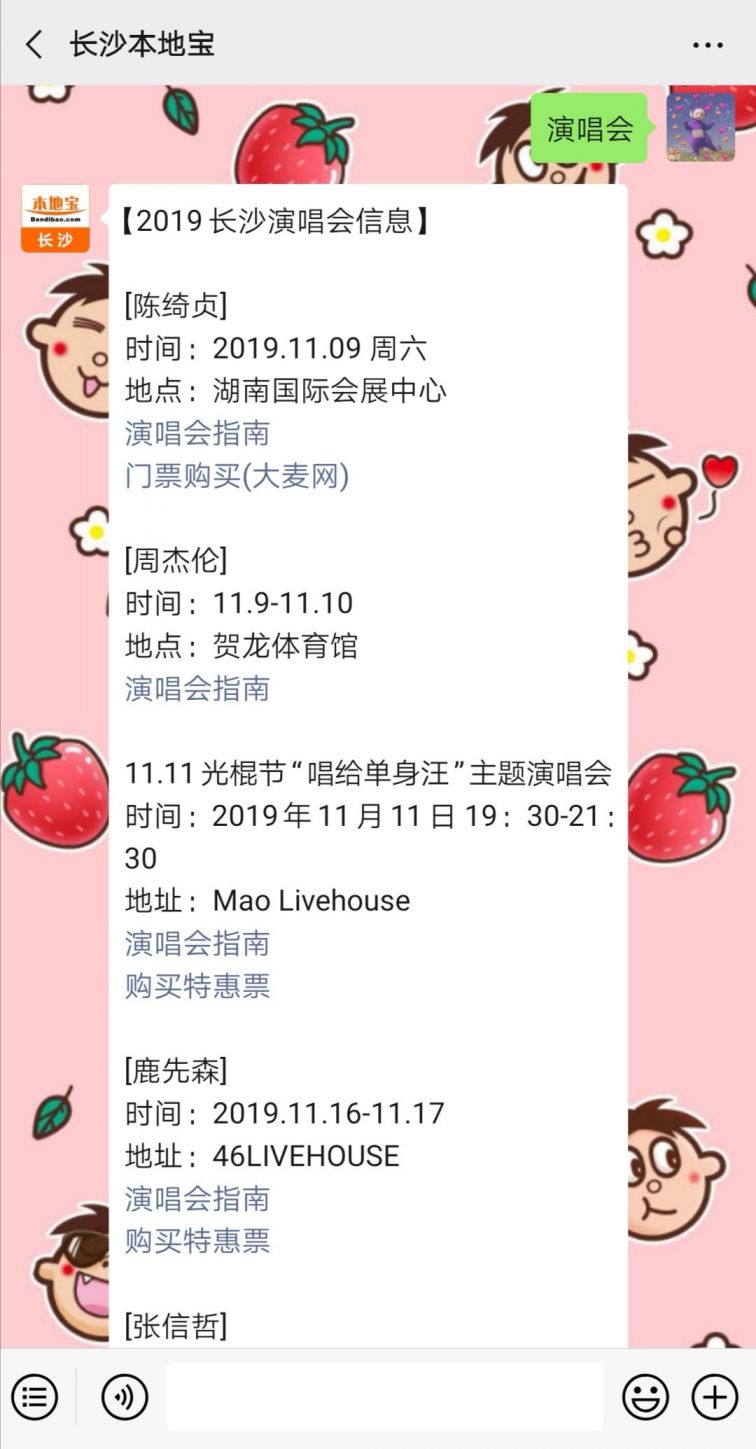The width and height of the screenshot is (756, 1449).
Task: Tap the 长沙本地宝 account avatar
Action: pyautogui.click(x=55, y=219)
